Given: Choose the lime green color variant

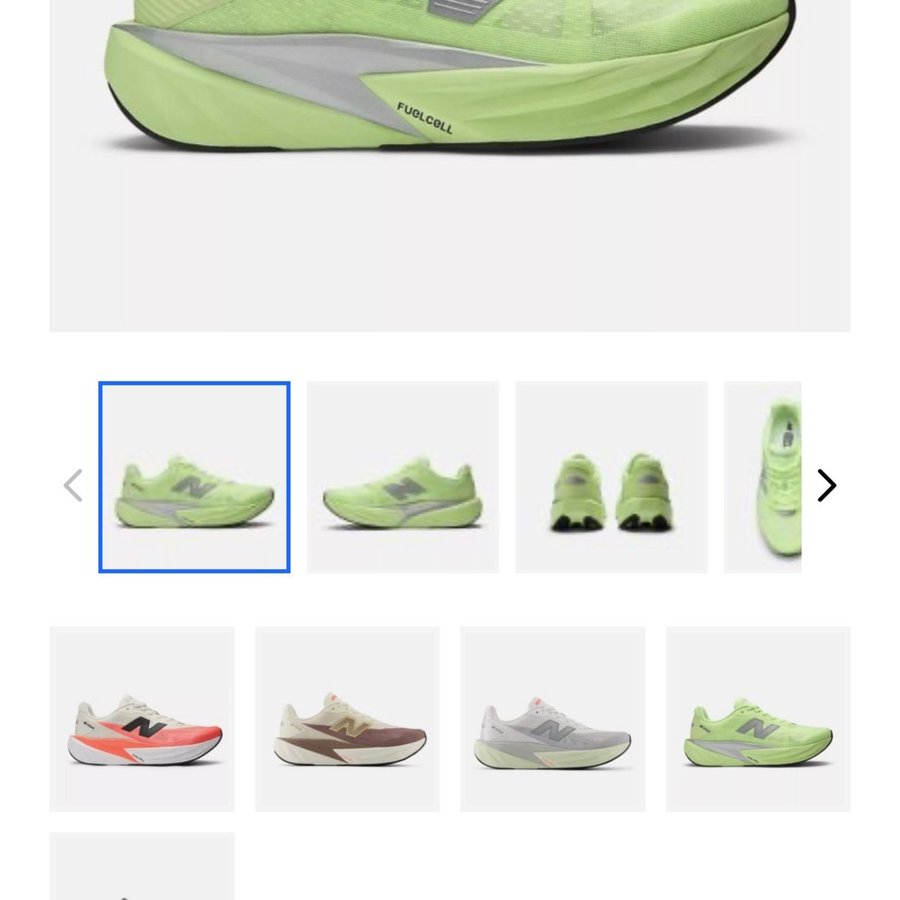Looking at the screenshot, I should coord(758,718).
